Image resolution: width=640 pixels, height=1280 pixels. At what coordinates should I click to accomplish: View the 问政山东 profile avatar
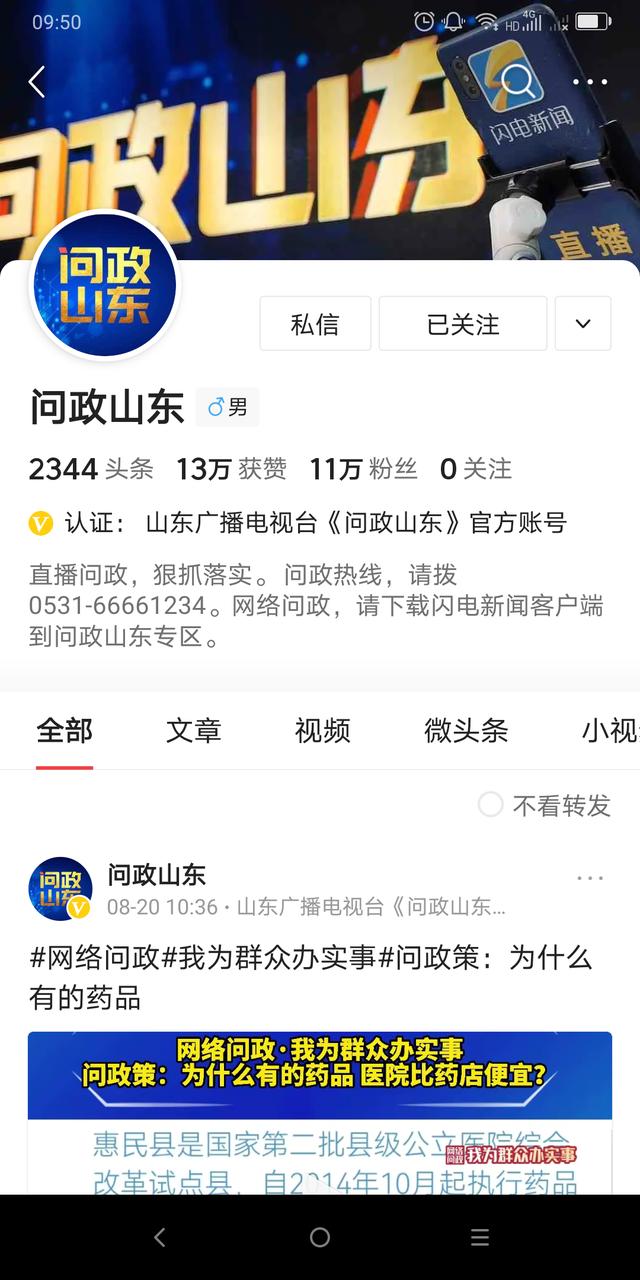point(106,286)
